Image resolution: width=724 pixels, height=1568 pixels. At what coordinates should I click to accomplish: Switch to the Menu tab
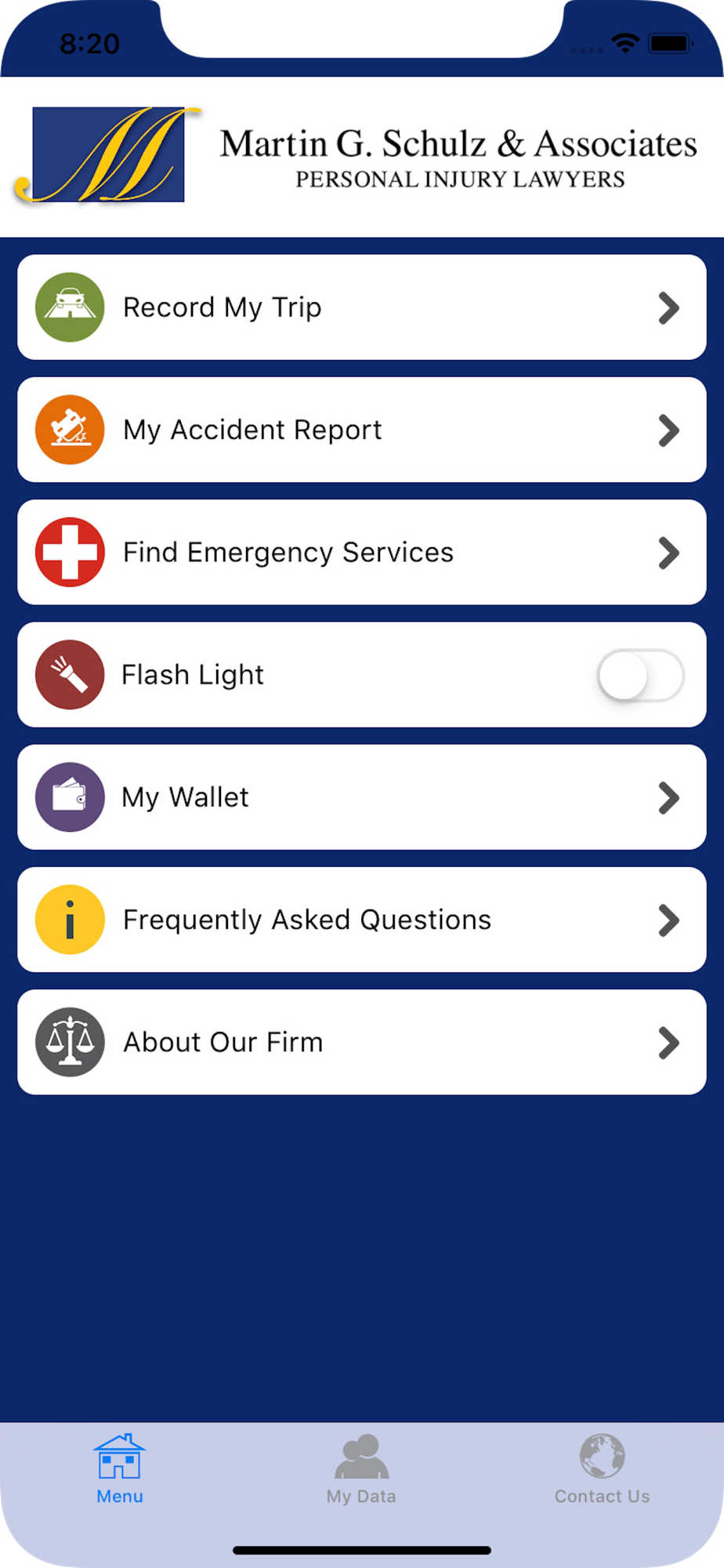tap(120, 1470)
